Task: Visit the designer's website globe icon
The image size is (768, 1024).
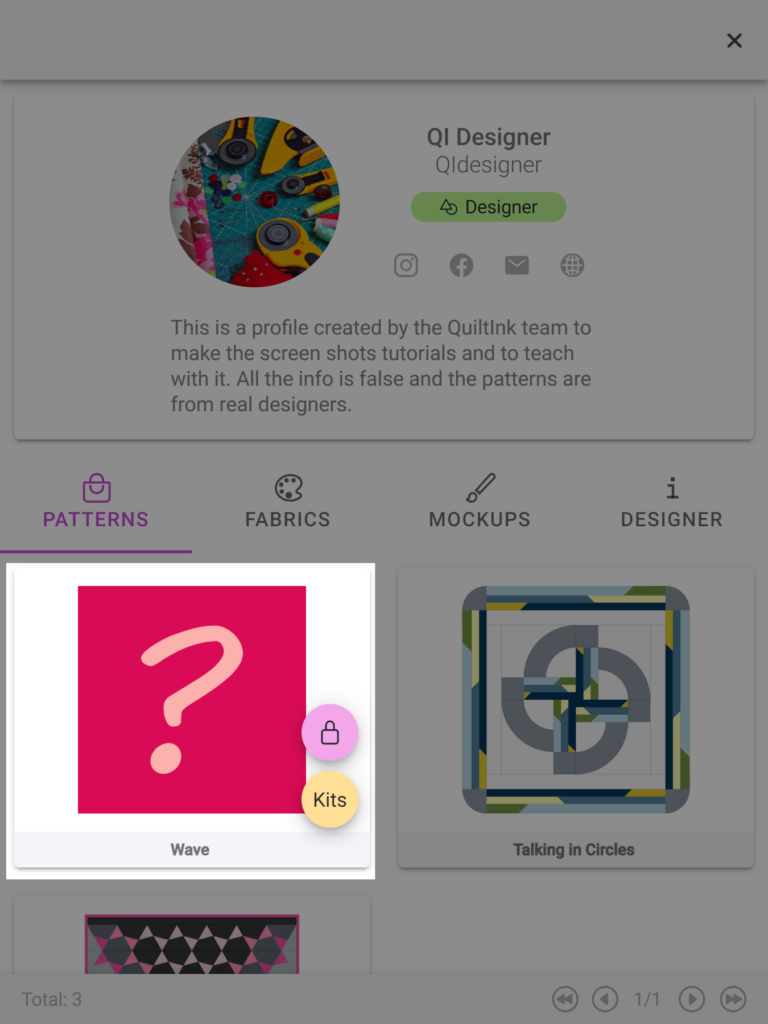Action: [x=572, y=265]
